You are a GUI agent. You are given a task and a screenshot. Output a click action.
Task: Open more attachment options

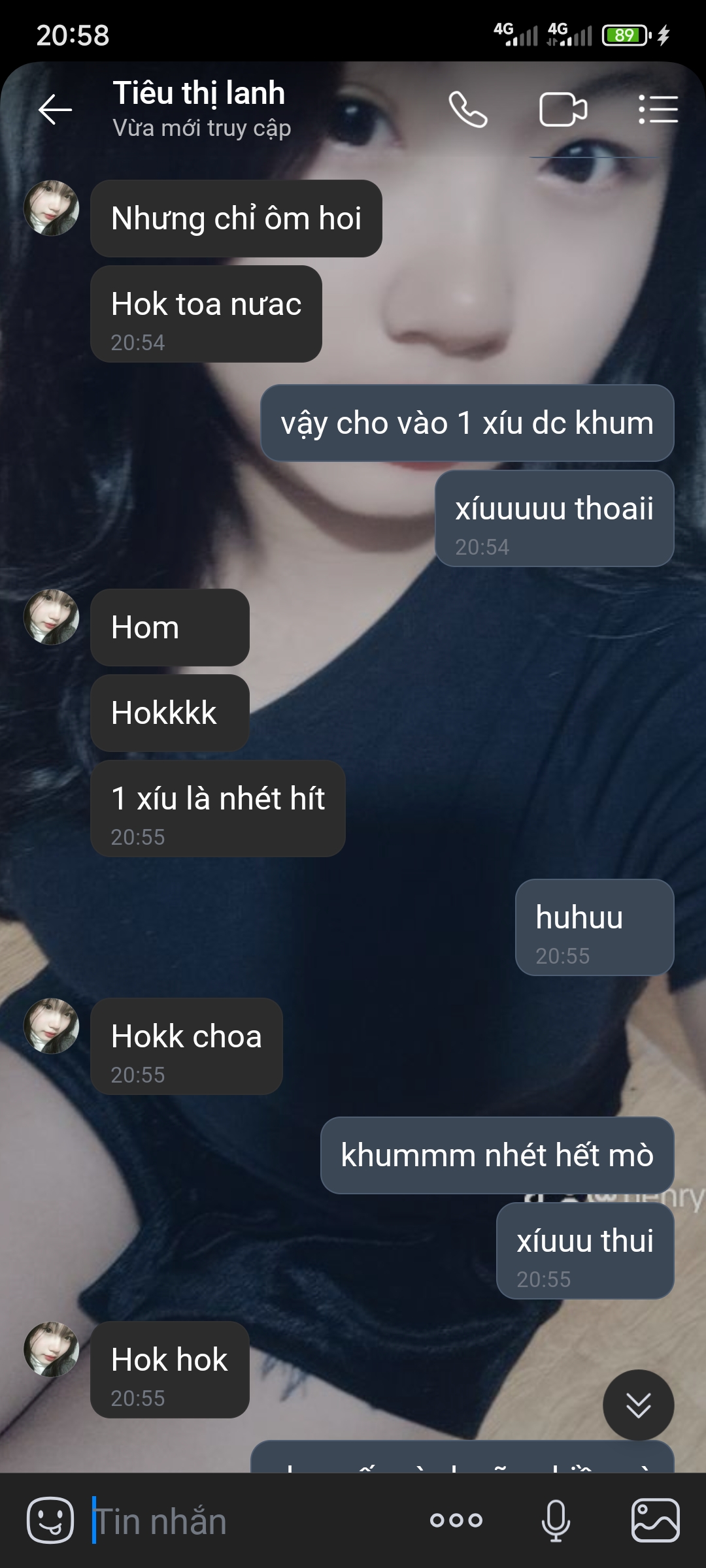click(456, 1520)
